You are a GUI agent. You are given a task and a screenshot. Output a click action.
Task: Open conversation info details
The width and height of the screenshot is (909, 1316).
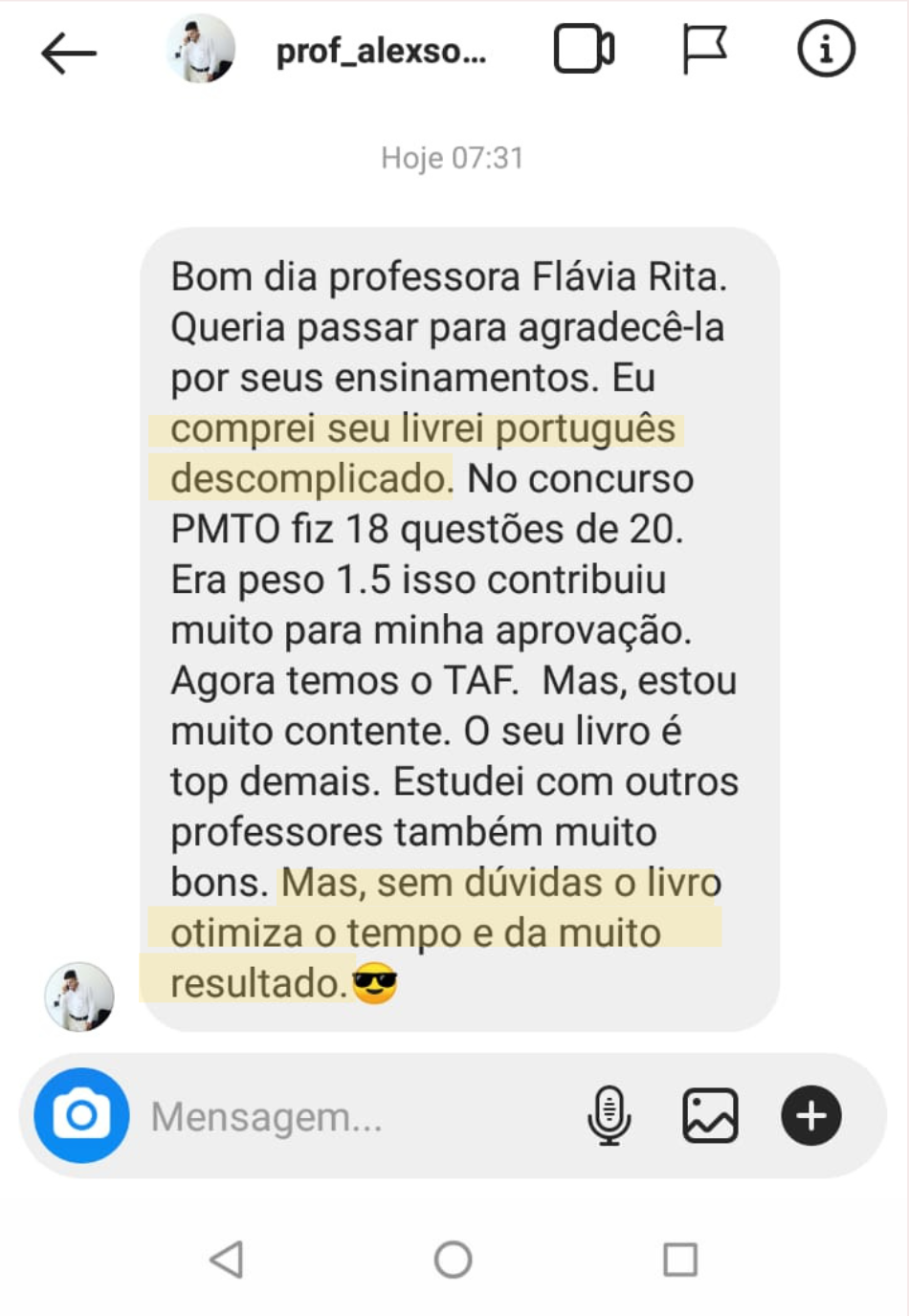[826, 50]
